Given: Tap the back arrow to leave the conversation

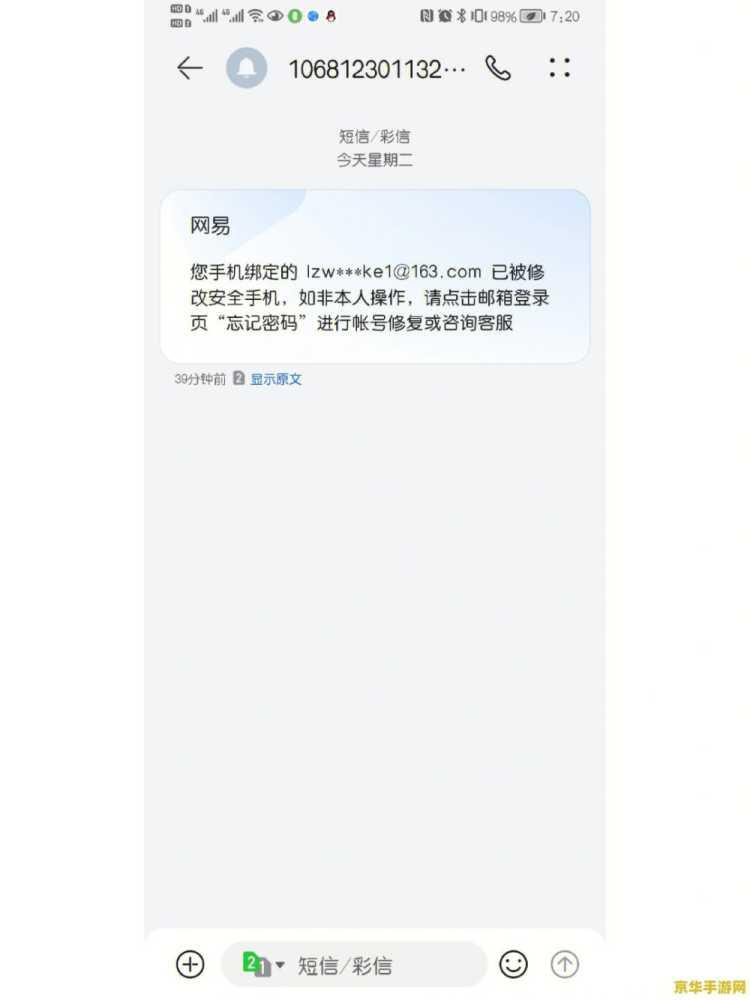Looking at the screenshot, I should (189, 68).
